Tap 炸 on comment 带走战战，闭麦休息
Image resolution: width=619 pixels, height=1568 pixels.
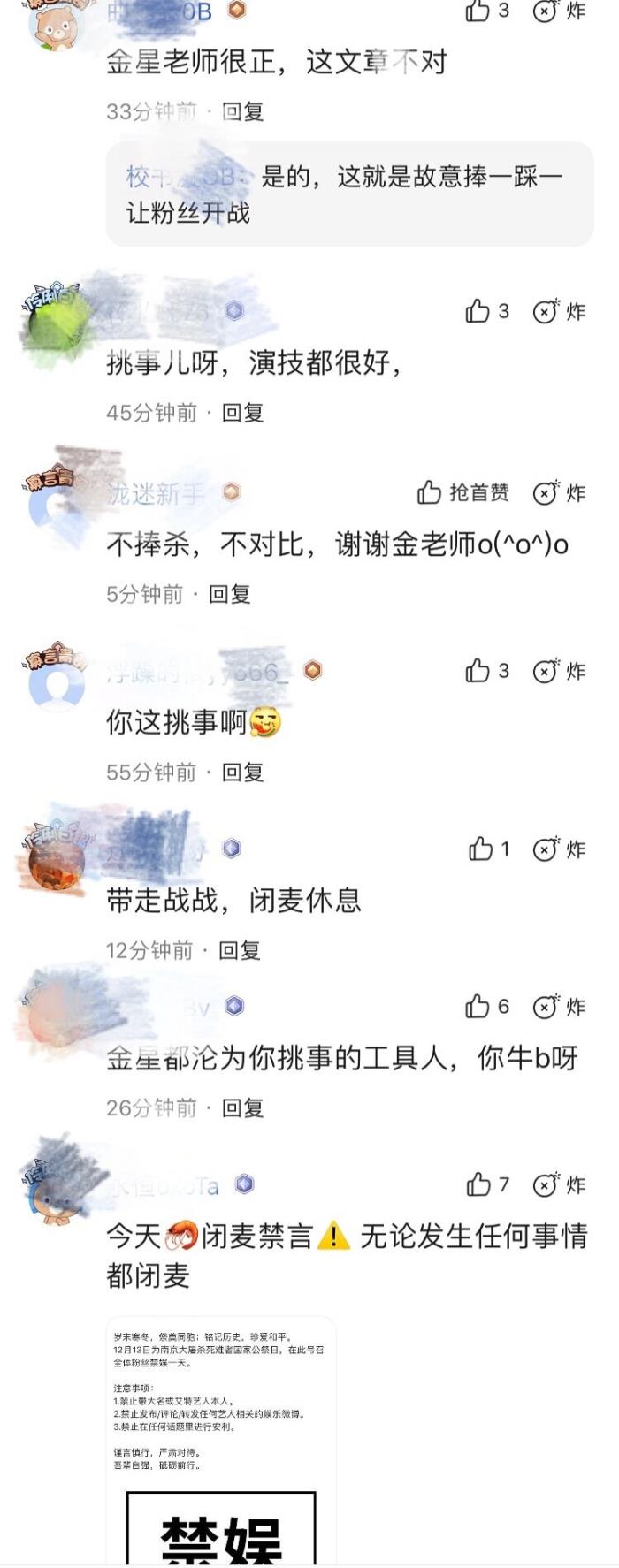click(x=559, y=849)
